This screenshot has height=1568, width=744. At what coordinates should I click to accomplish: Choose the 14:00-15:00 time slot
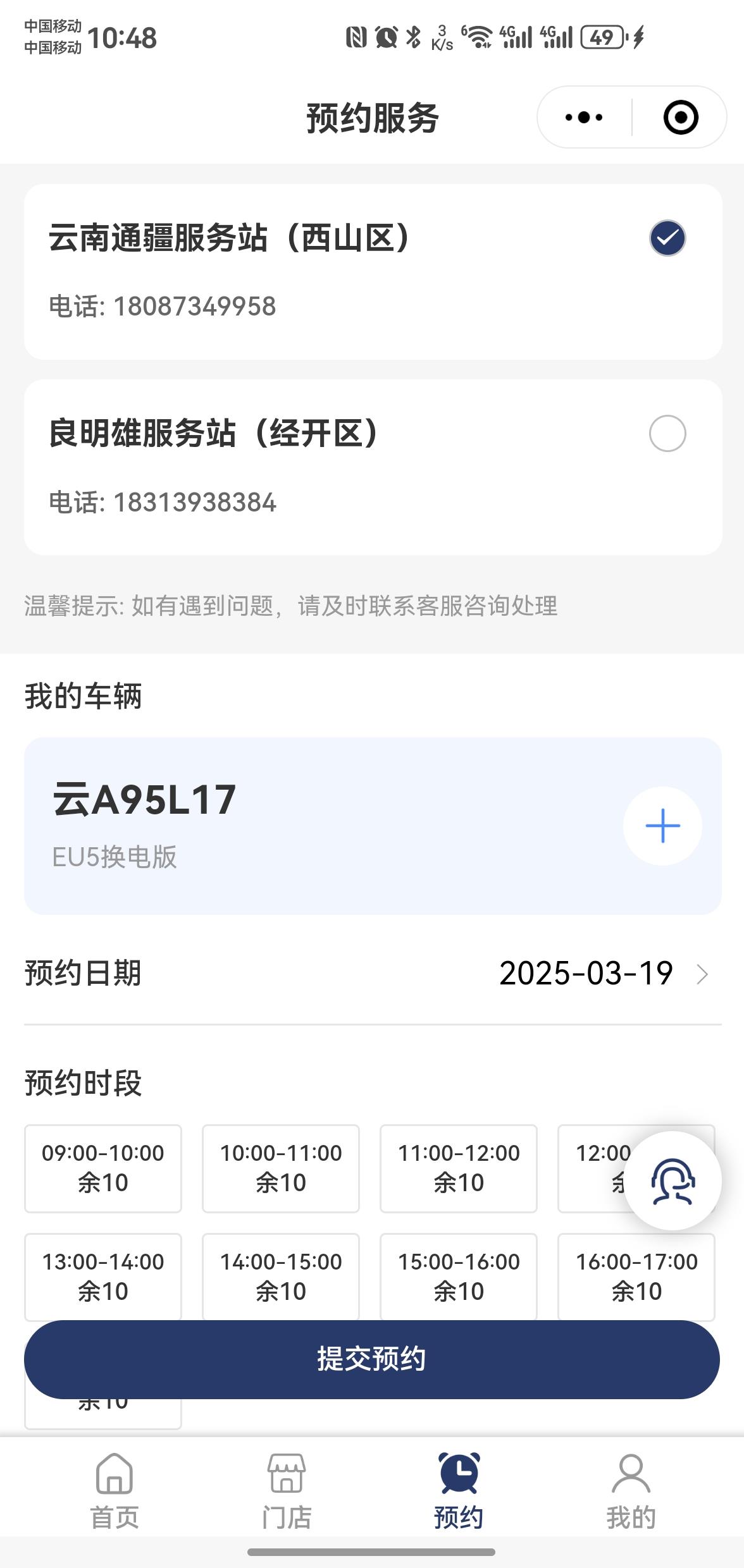281,1277
